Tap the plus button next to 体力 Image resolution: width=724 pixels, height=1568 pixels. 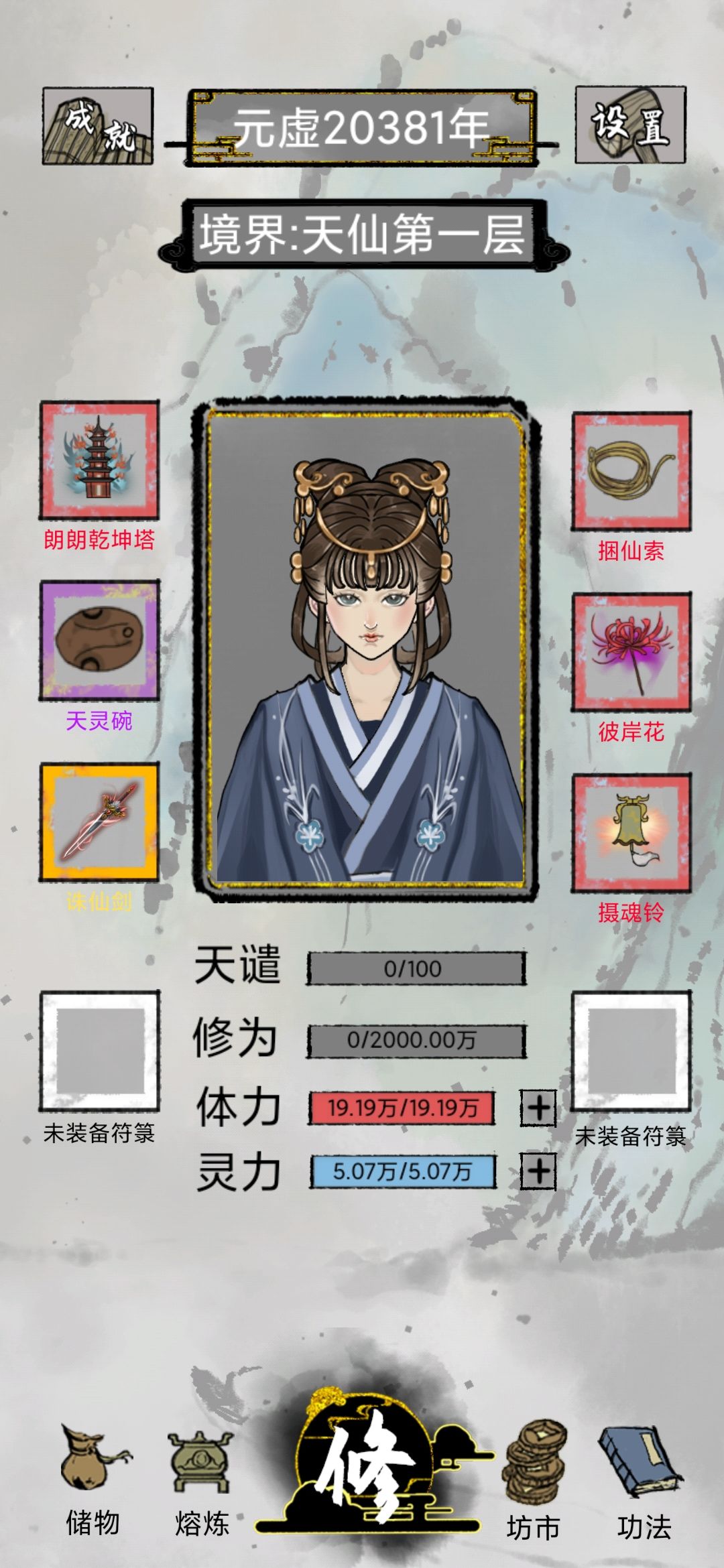click(539, 1108)
